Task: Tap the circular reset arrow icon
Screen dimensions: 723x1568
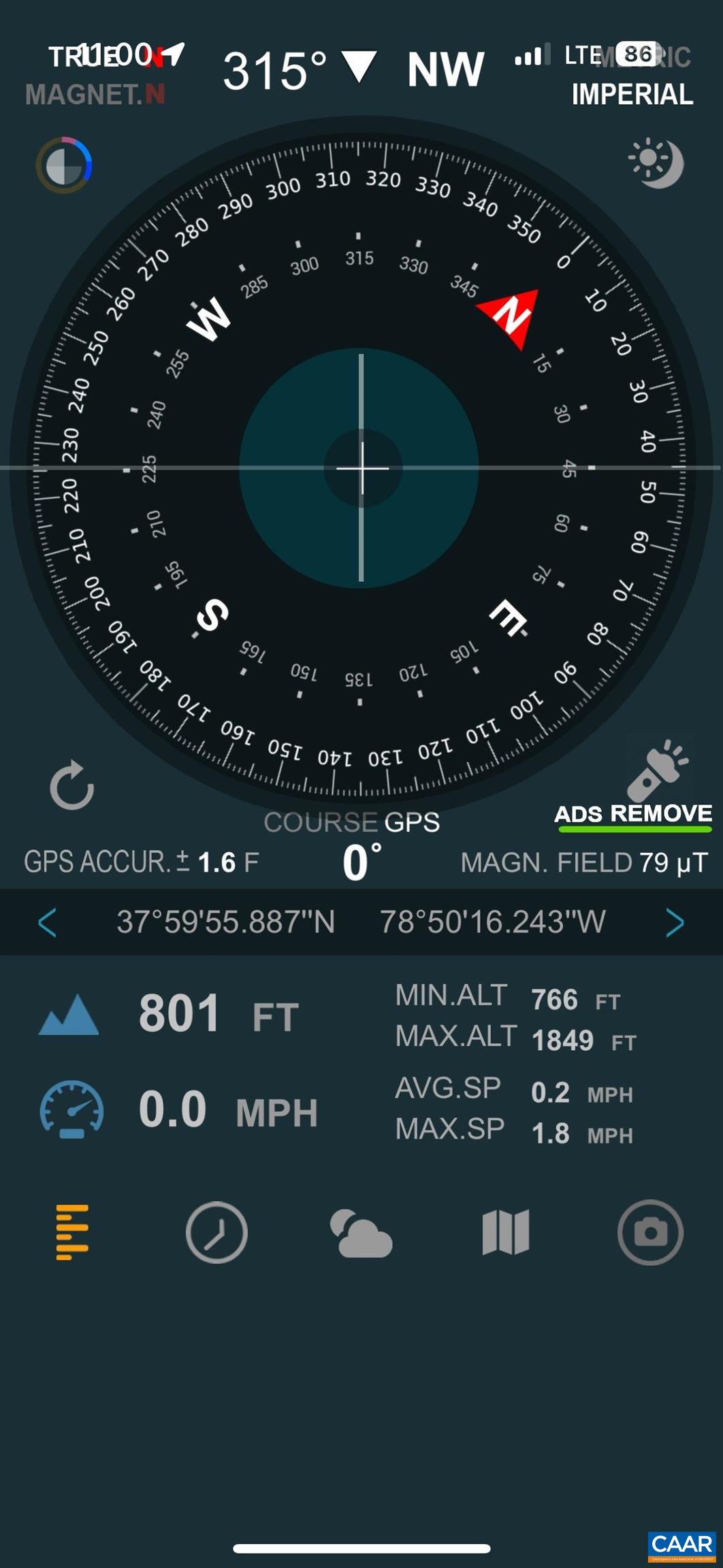Action: click(x=71, y=786)
